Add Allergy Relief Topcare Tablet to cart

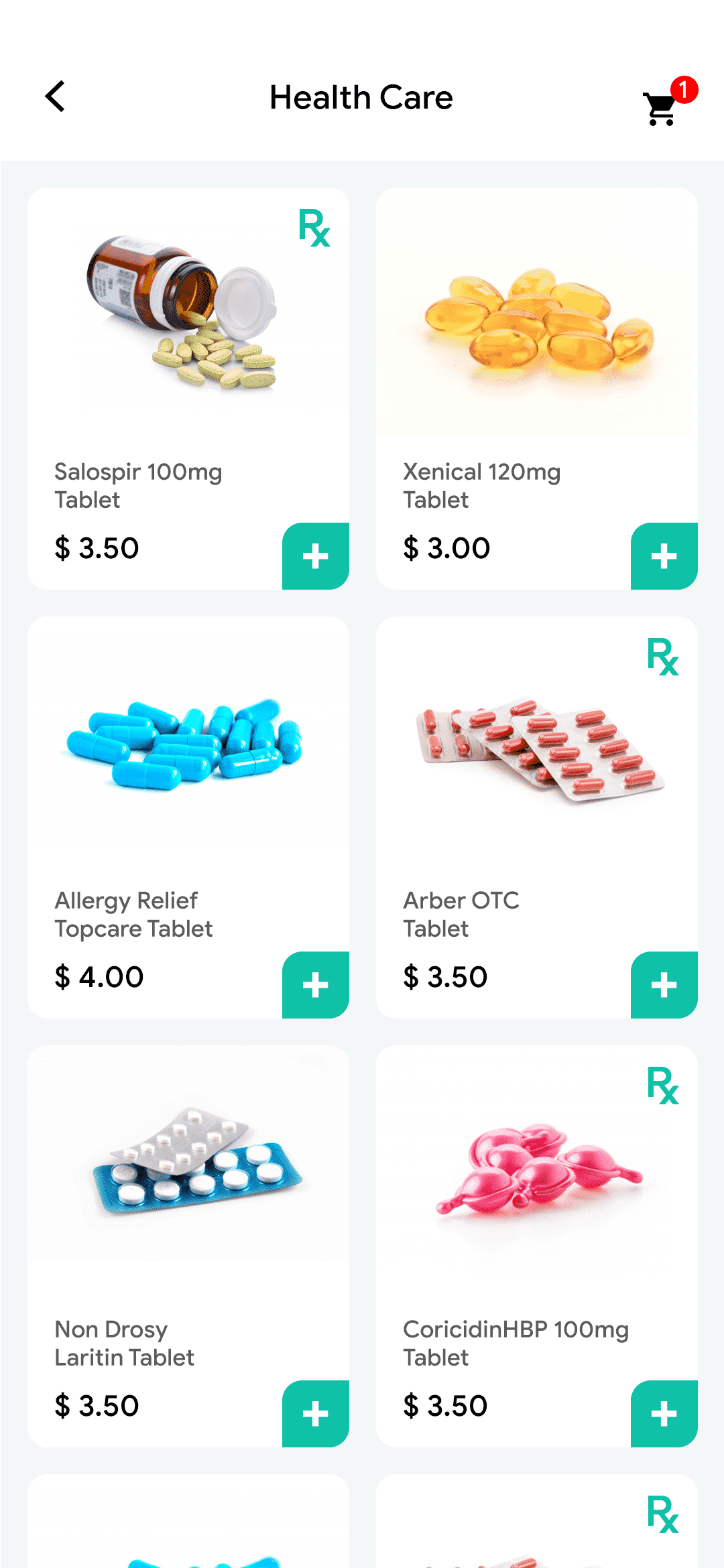coord(316,985)
